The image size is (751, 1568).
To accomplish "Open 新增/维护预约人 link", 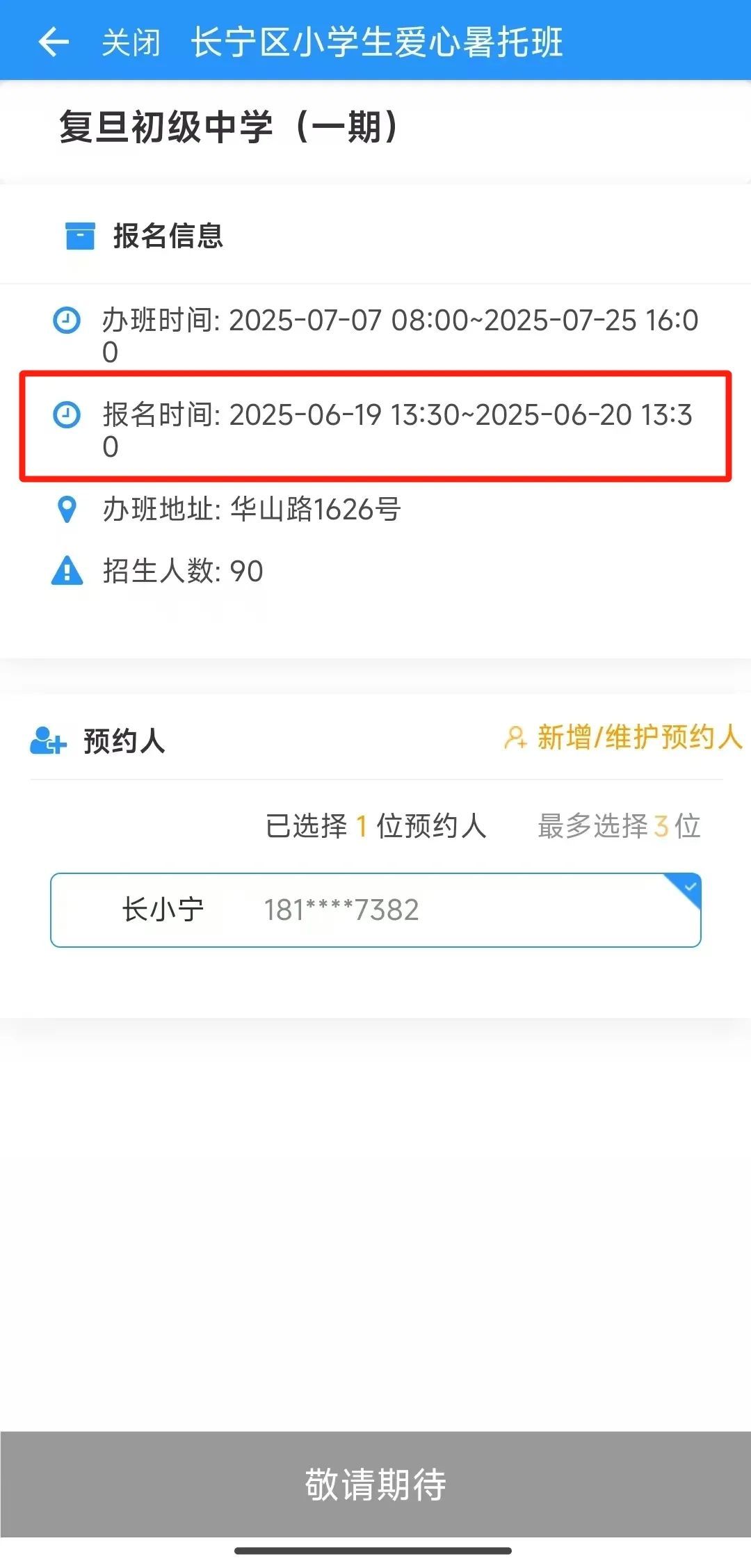I will (x=624, y=737).
